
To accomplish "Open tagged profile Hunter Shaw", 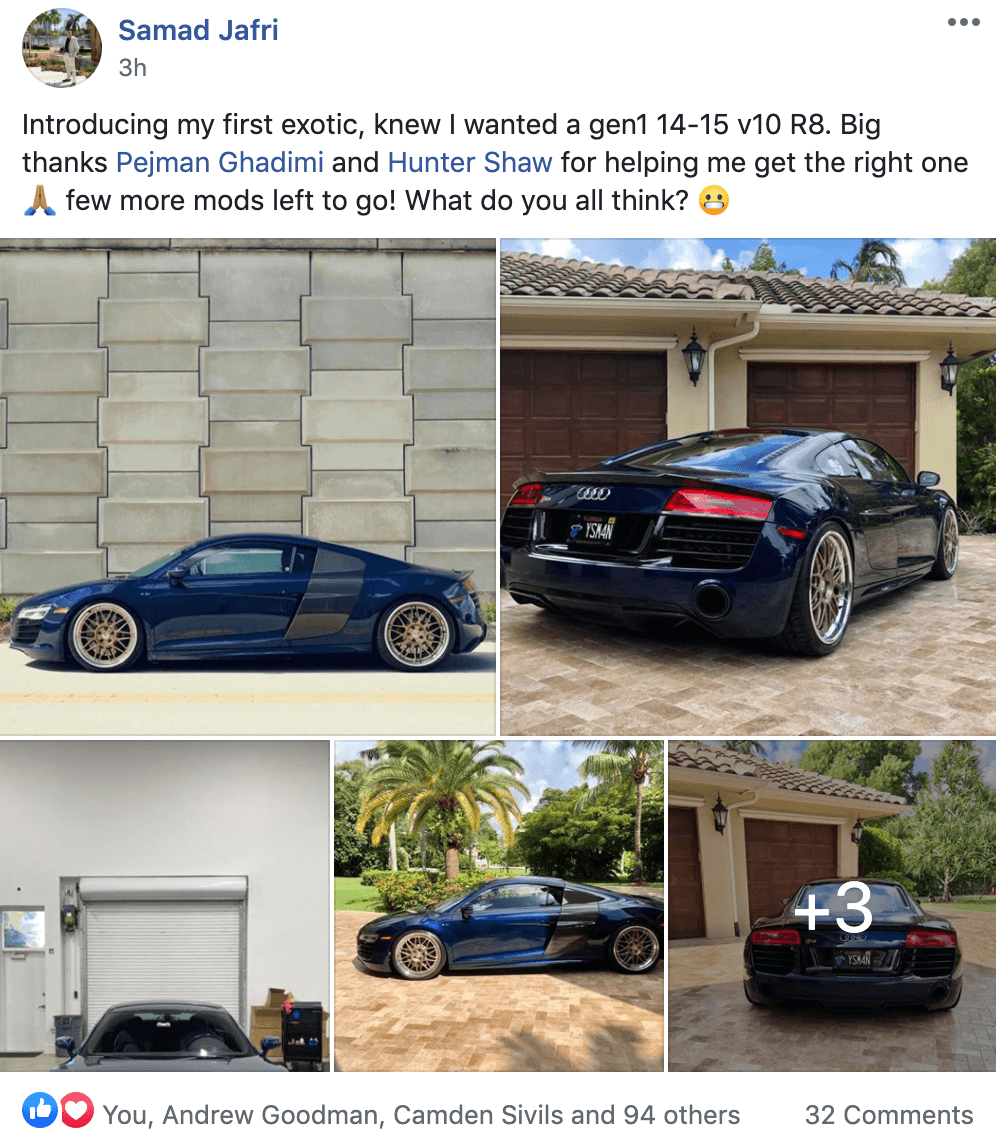I will pos(469,162).
